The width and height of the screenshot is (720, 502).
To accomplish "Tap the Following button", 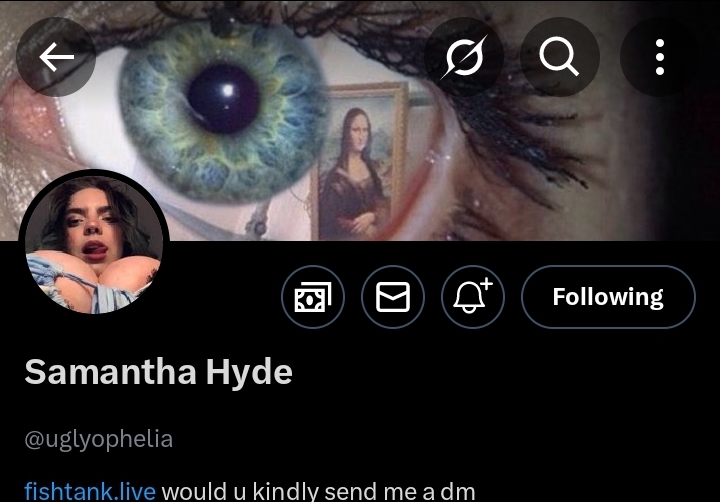I will coord(608,297).
